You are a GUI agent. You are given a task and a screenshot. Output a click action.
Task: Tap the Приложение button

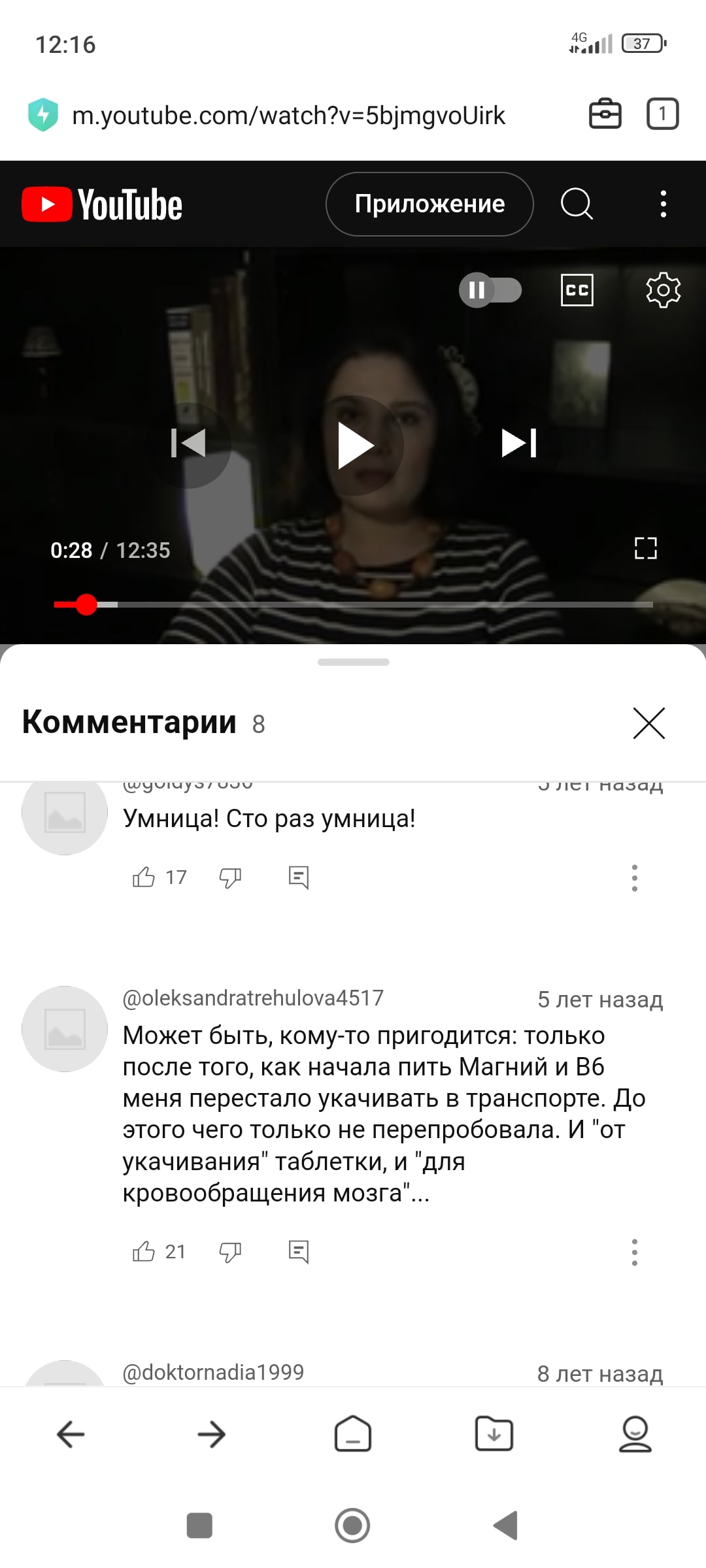click(x=429, y=204)
